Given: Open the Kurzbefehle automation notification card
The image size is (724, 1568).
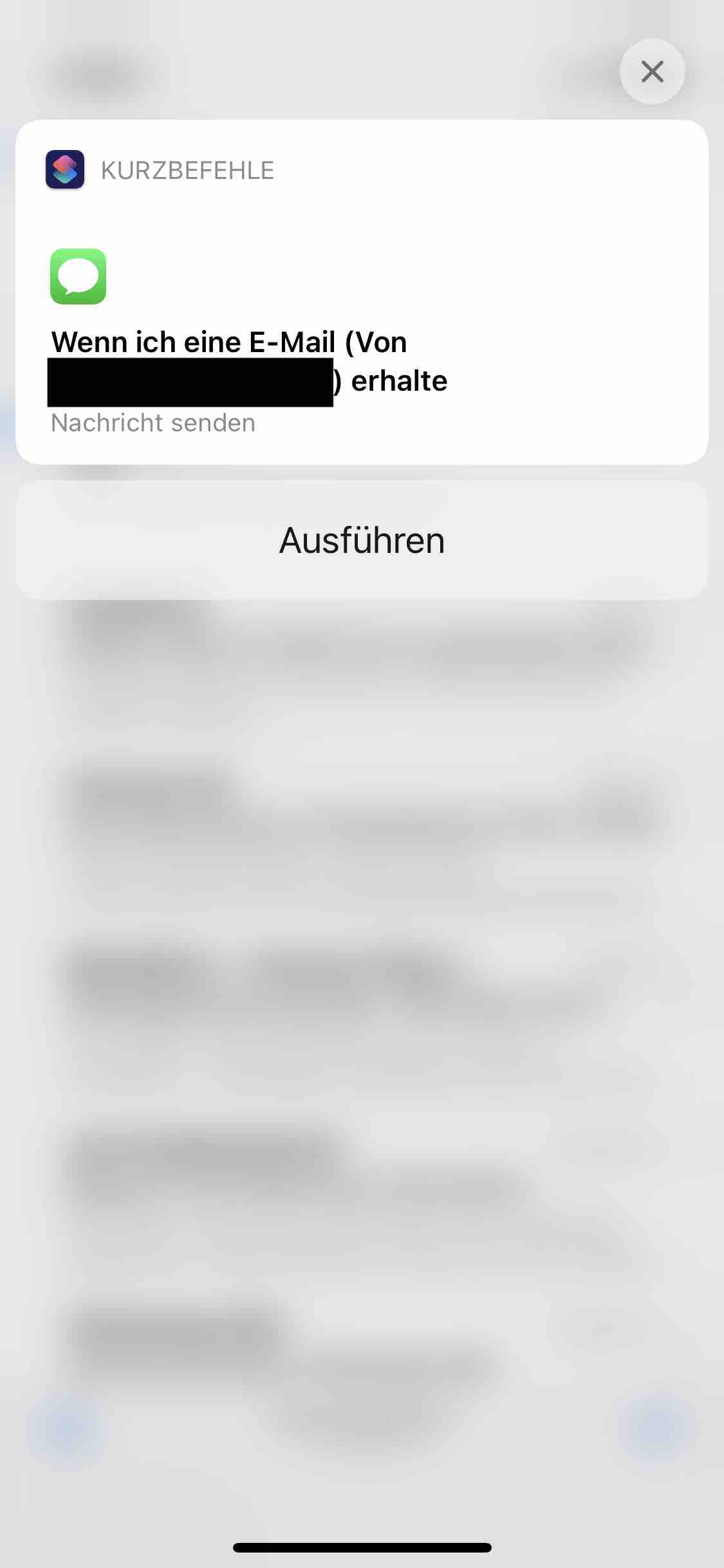Looking at the screenshot, I should 362,292.
